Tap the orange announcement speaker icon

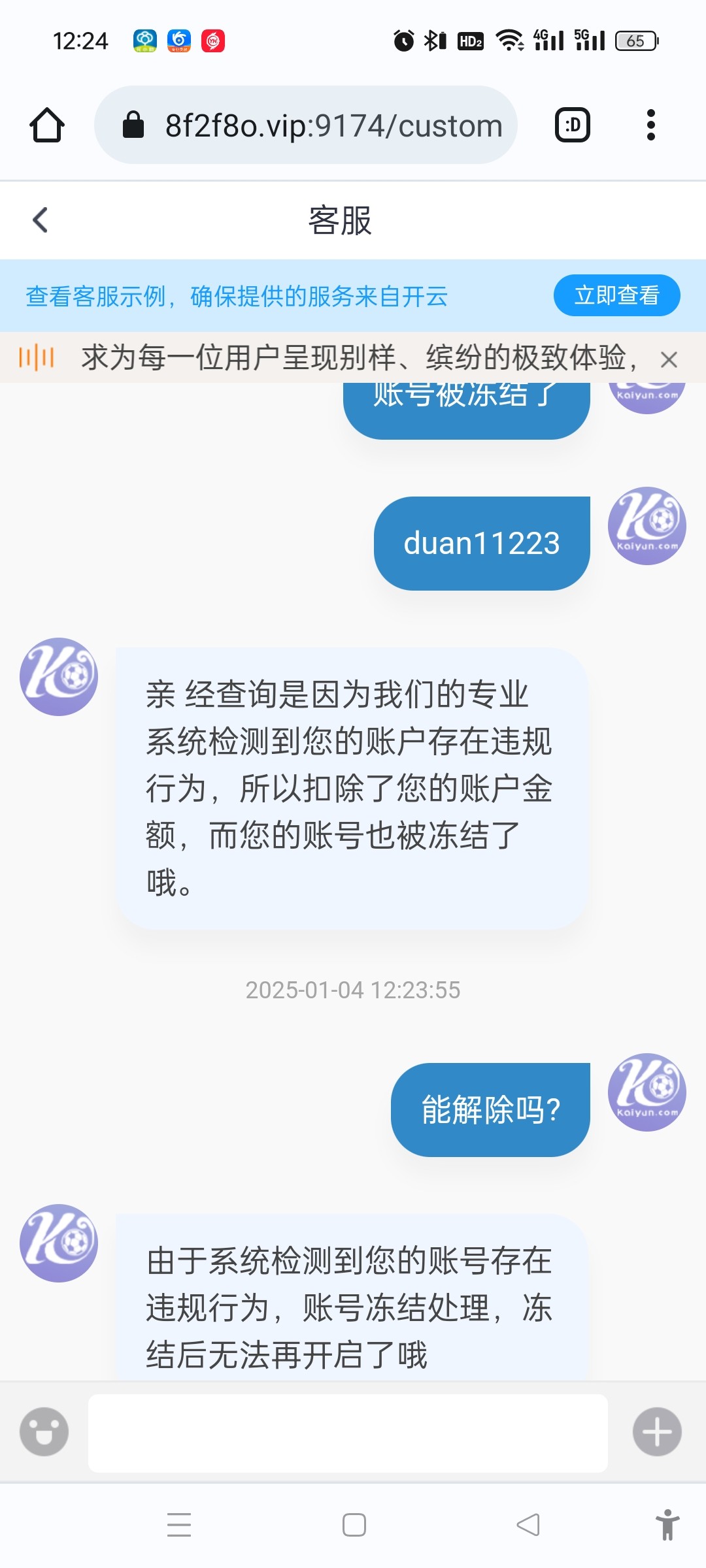(x=37, y=359)
